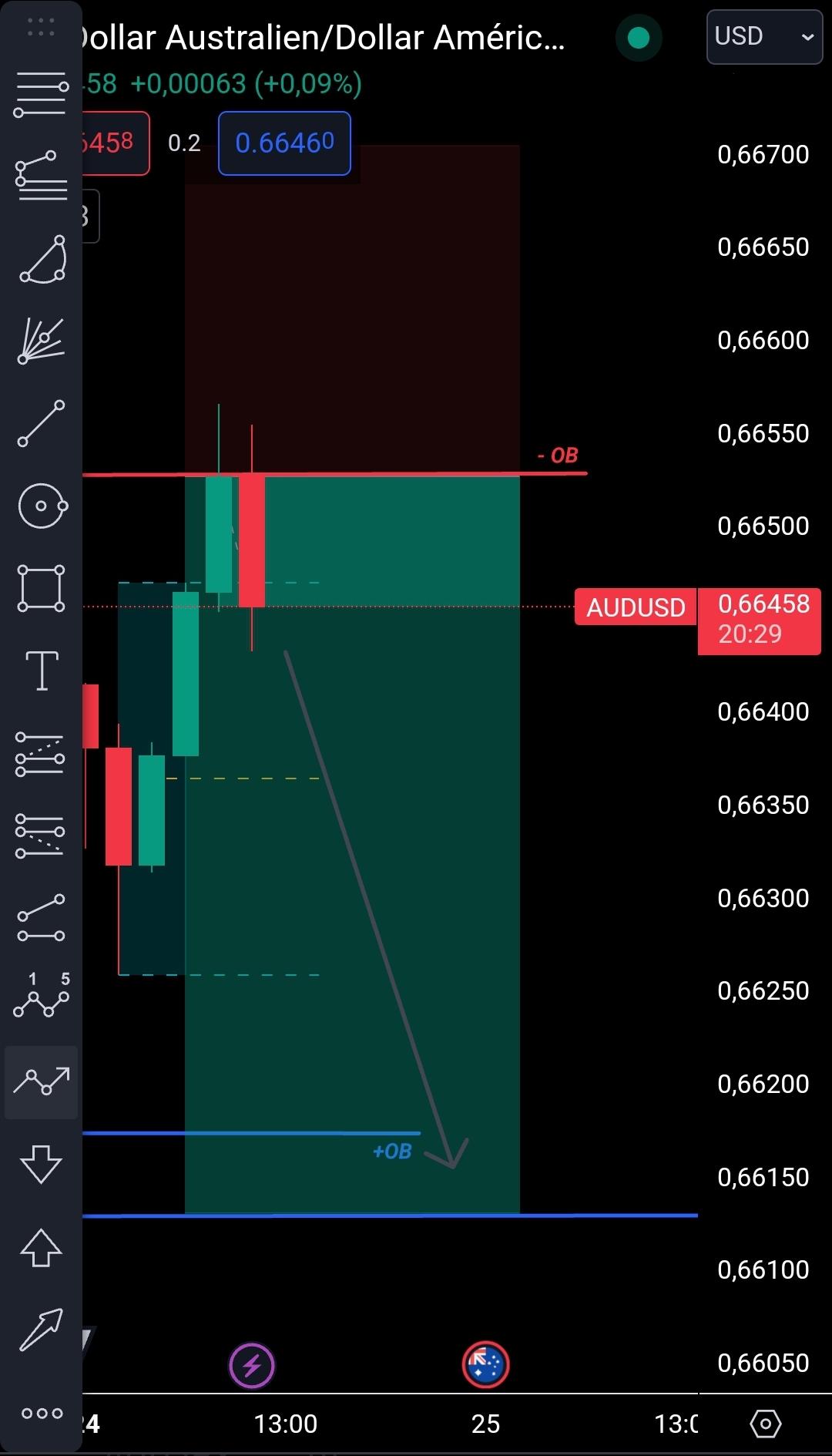Open more drawing tools with three dots

[42, 1414]
